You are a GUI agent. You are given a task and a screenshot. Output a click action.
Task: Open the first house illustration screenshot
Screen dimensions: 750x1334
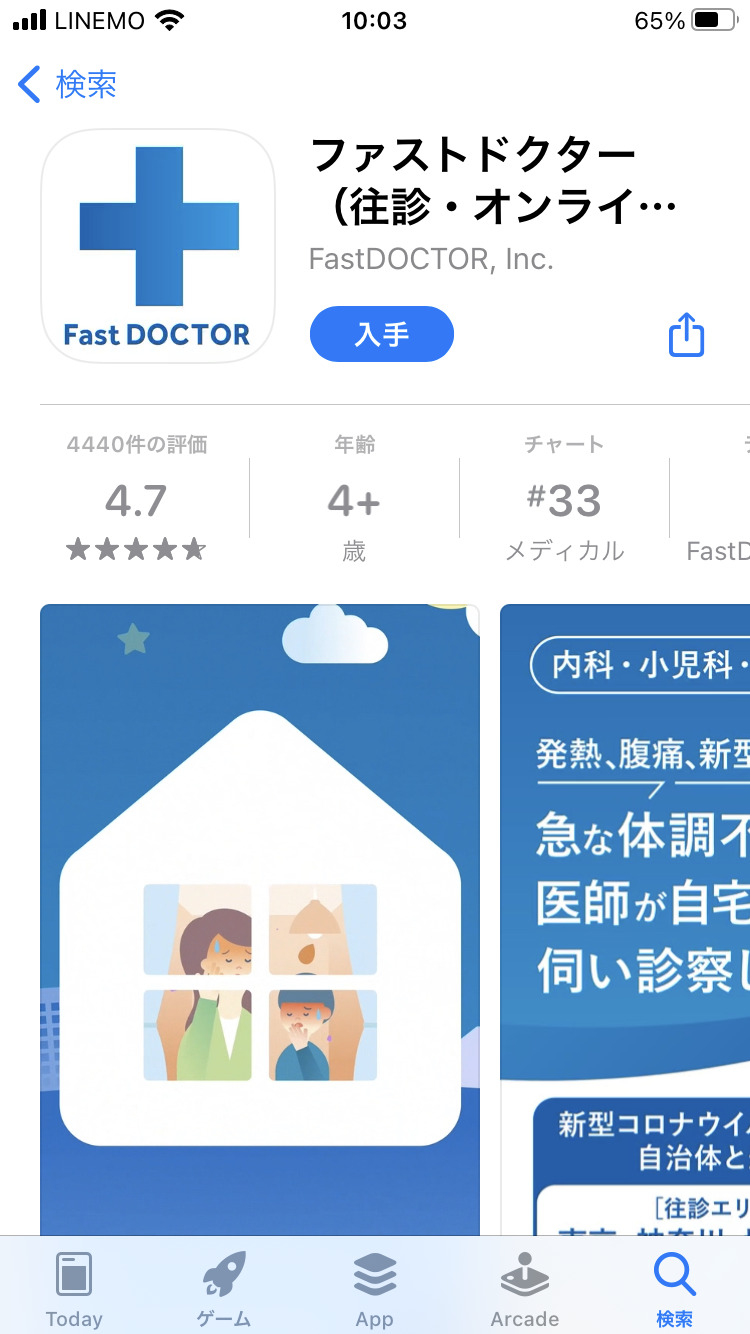[x=260, y=920]
